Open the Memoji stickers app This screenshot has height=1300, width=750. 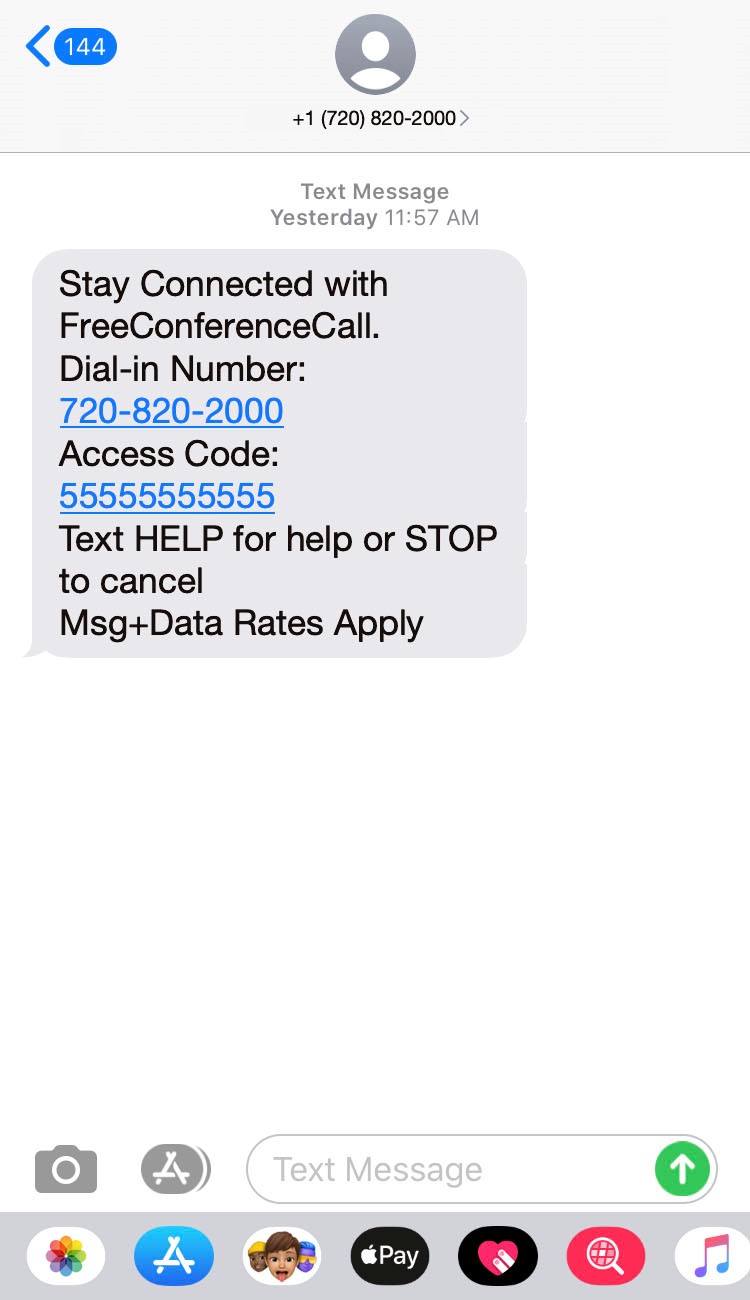coord(282,1256)
